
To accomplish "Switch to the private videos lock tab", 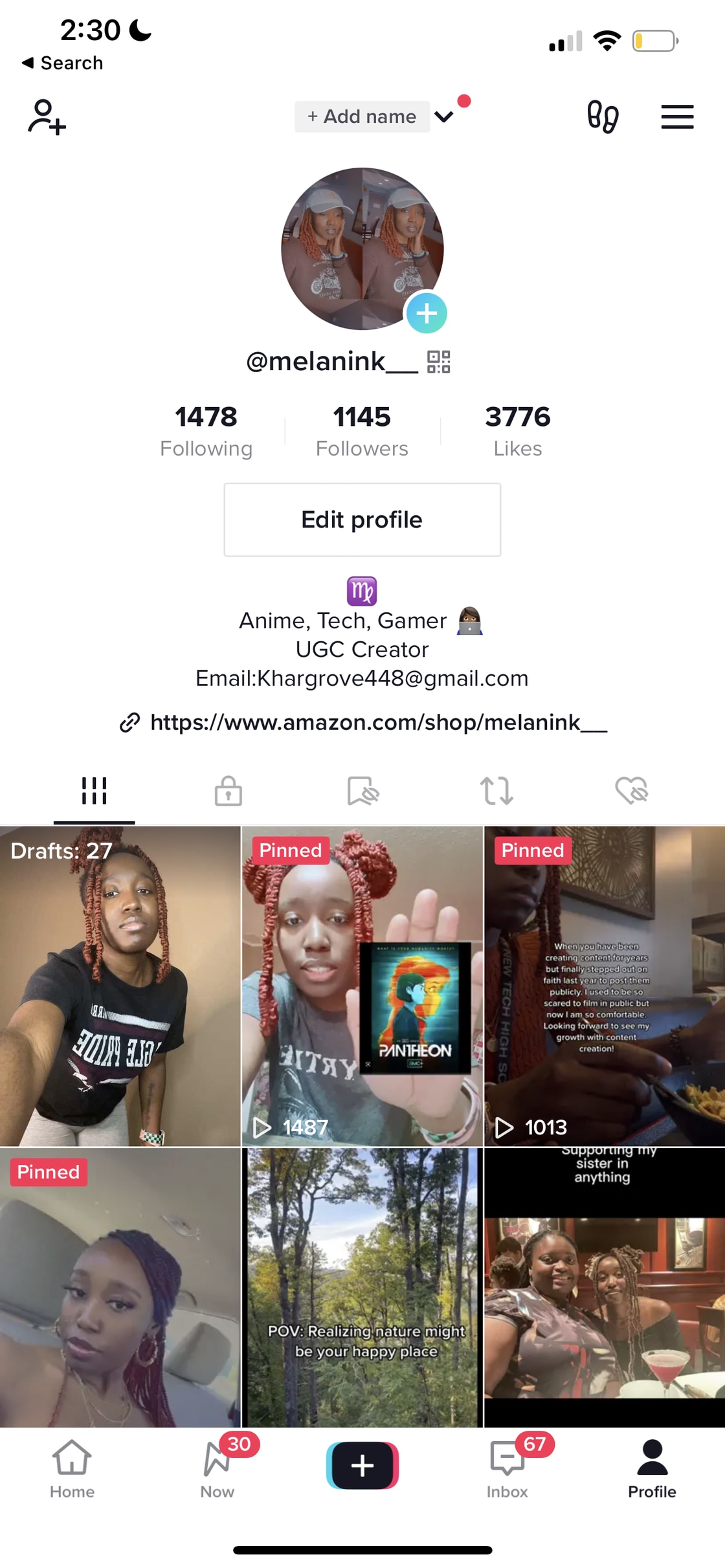I will pos(228,791).
